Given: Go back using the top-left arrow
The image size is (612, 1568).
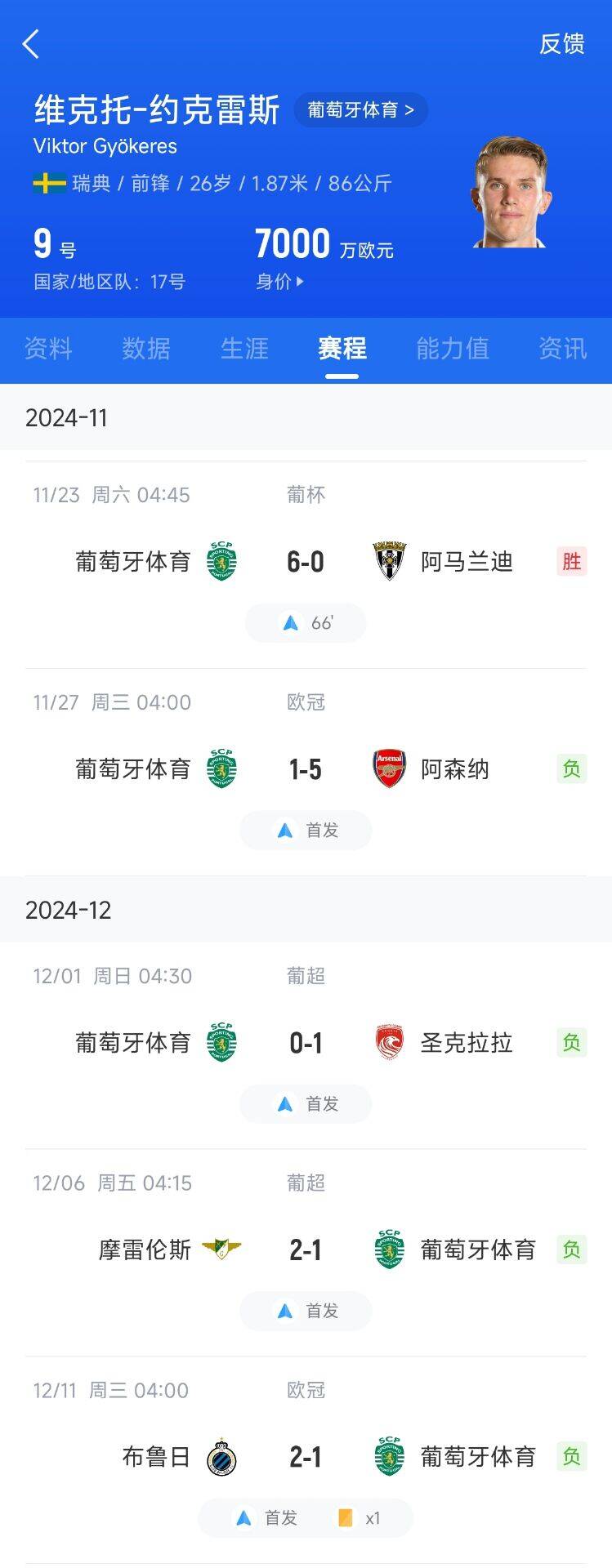Looking at the screenshot, I should pos(31,44).
